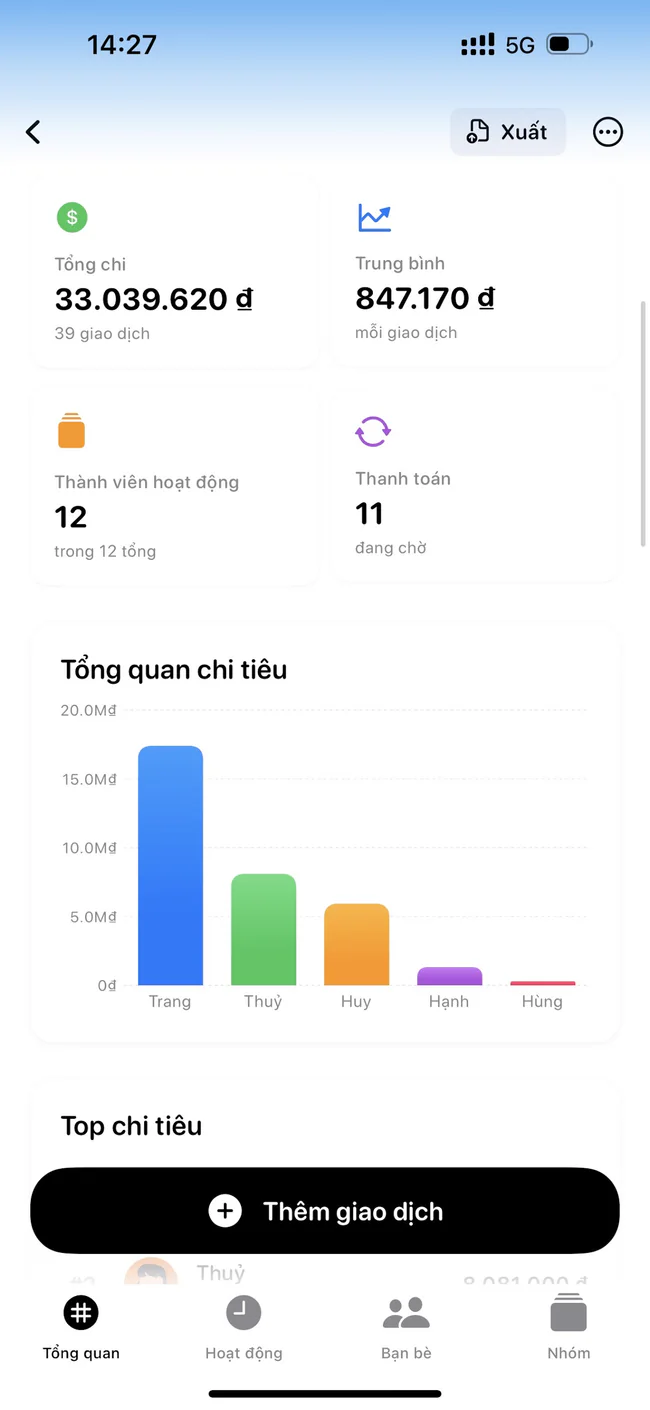Screen dimensions: 650x1410
Task: Open the Thành viên hoạt động card
Action: (175, 487)
